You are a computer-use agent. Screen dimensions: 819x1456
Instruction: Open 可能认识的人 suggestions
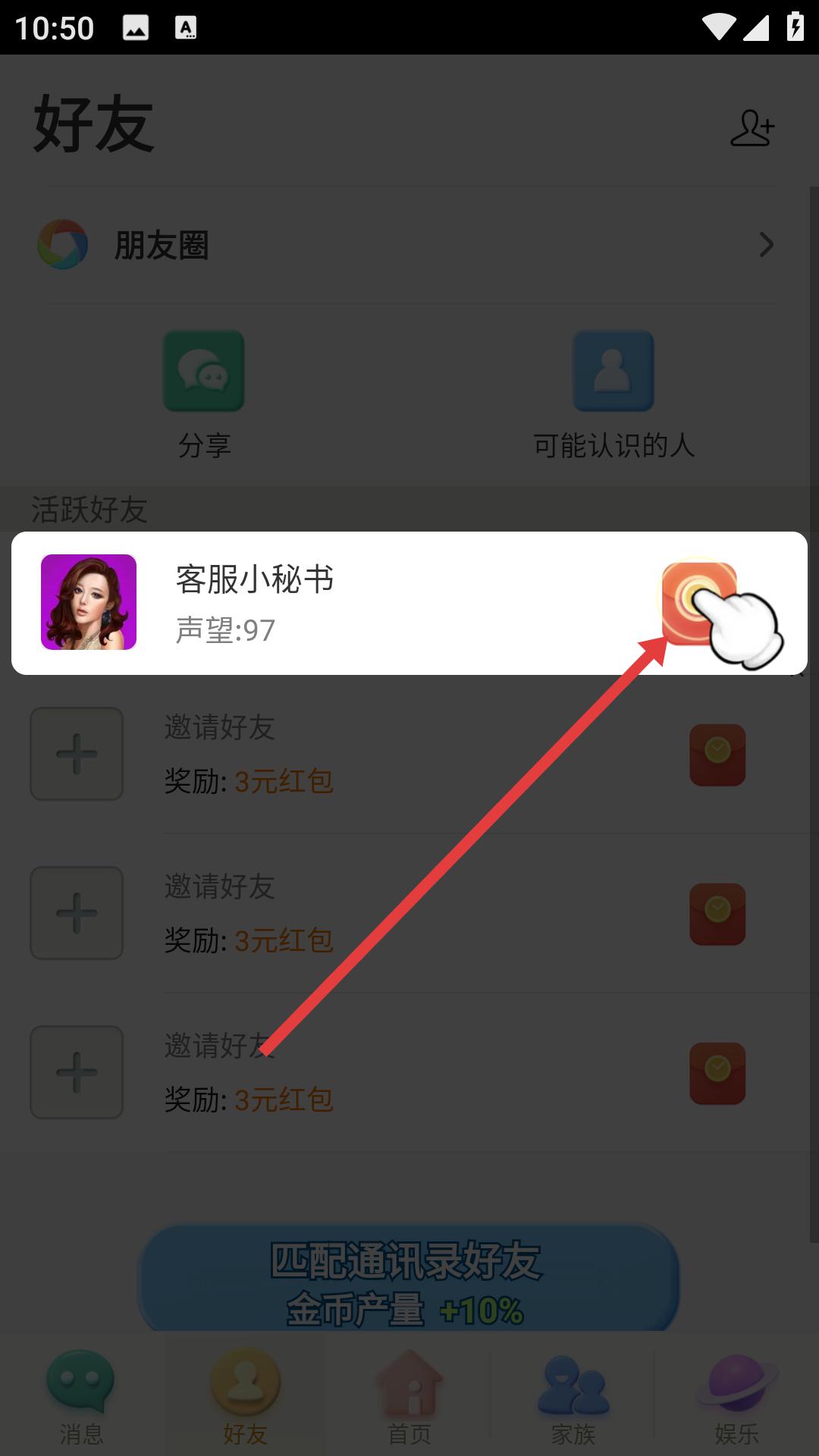(x=613, y=372)
